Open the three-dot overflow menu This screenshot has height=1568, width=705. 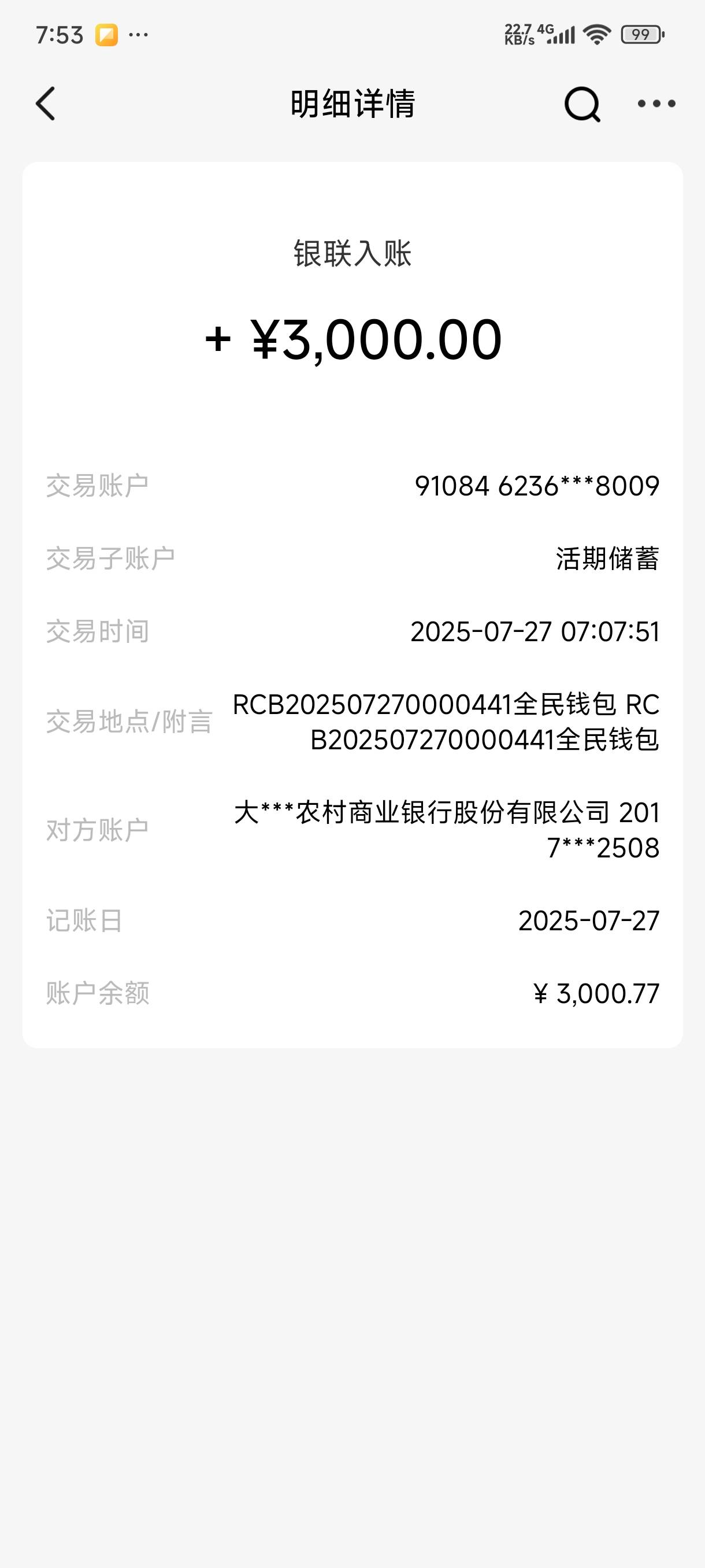[656, 104]
